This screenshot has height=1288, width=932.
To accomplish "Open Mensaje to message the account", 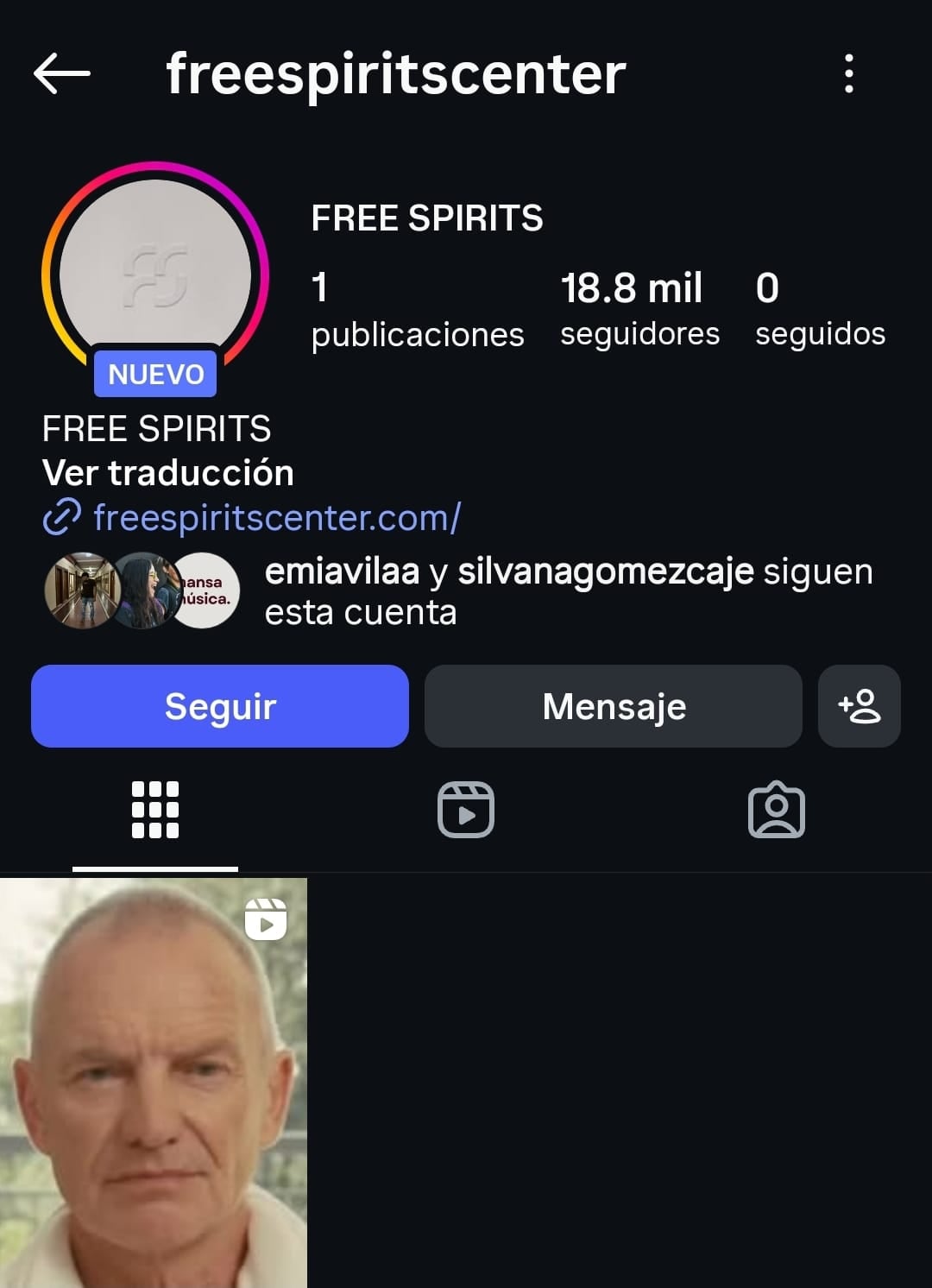I will coord(613,706).
